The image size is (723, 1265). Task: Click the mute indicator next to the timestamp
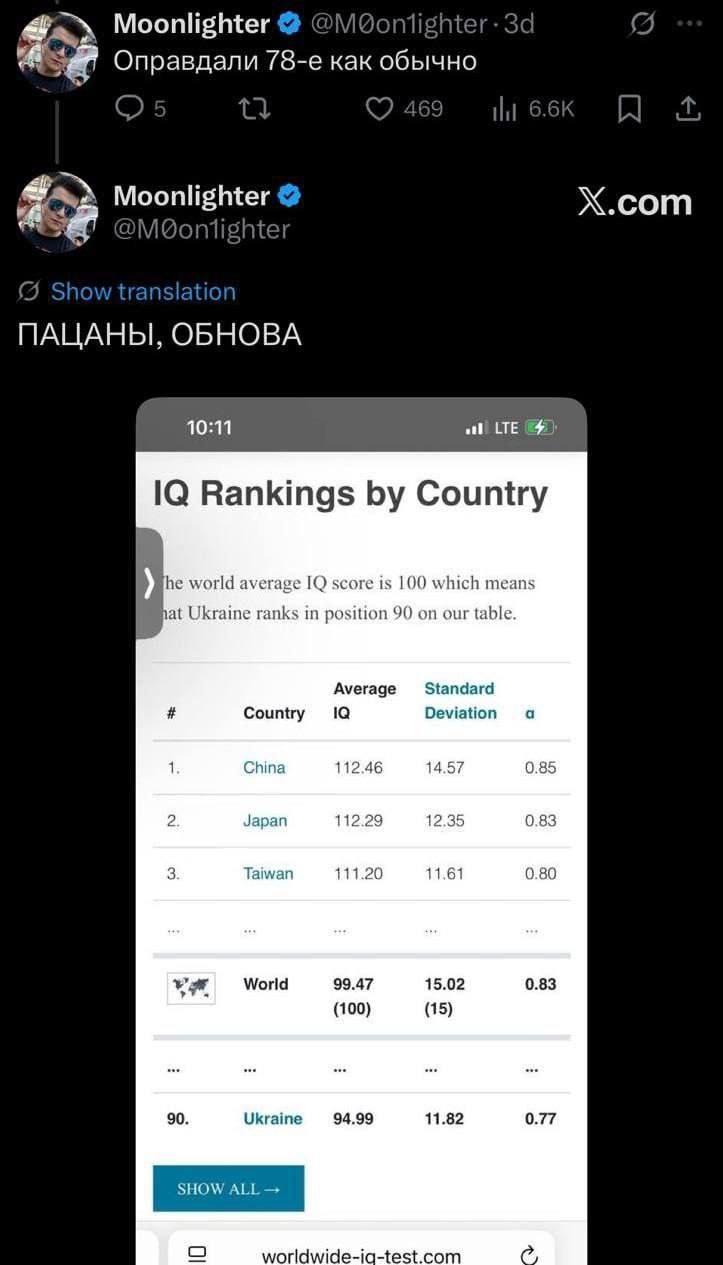pos(643,23)
